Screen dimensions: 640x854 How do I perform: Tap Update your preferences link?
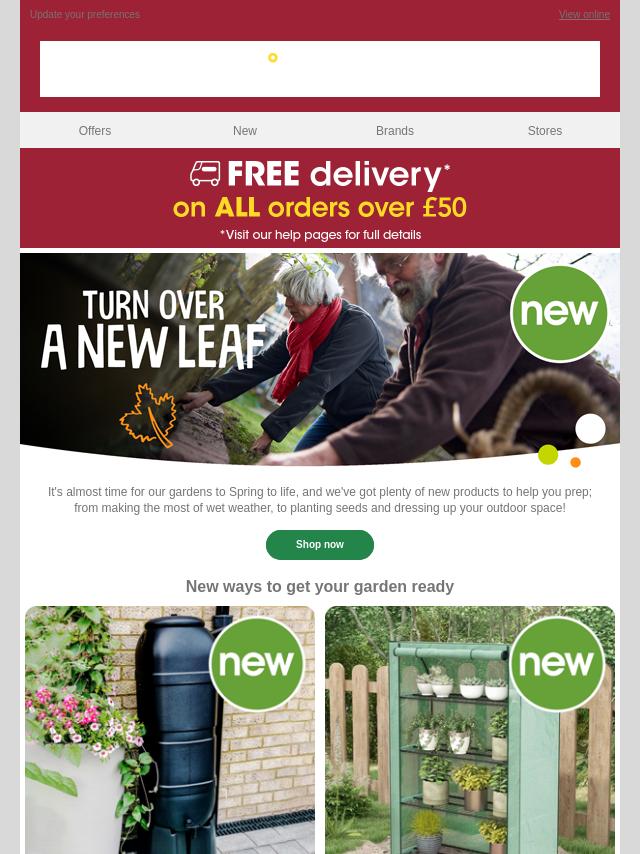(85, 15)
